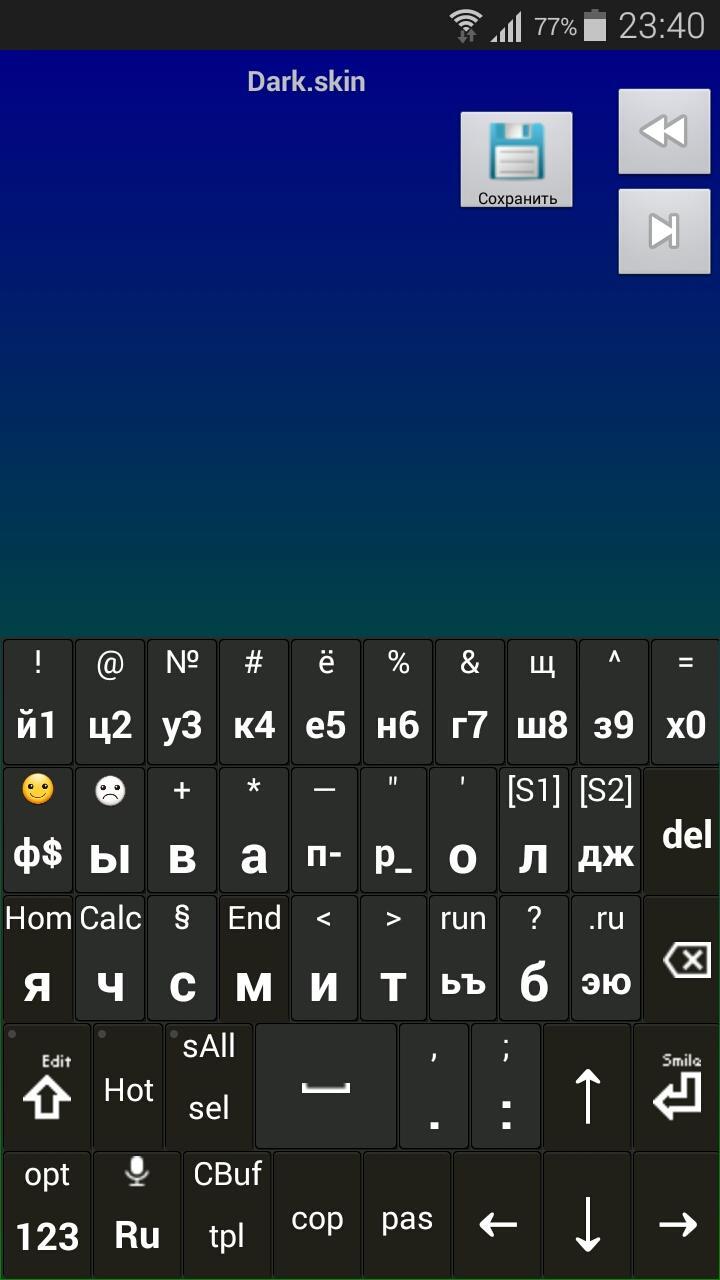The image size is (720, 1280).
Task: Go to previous skin with rewind arrows
Action: click(663, 131)
